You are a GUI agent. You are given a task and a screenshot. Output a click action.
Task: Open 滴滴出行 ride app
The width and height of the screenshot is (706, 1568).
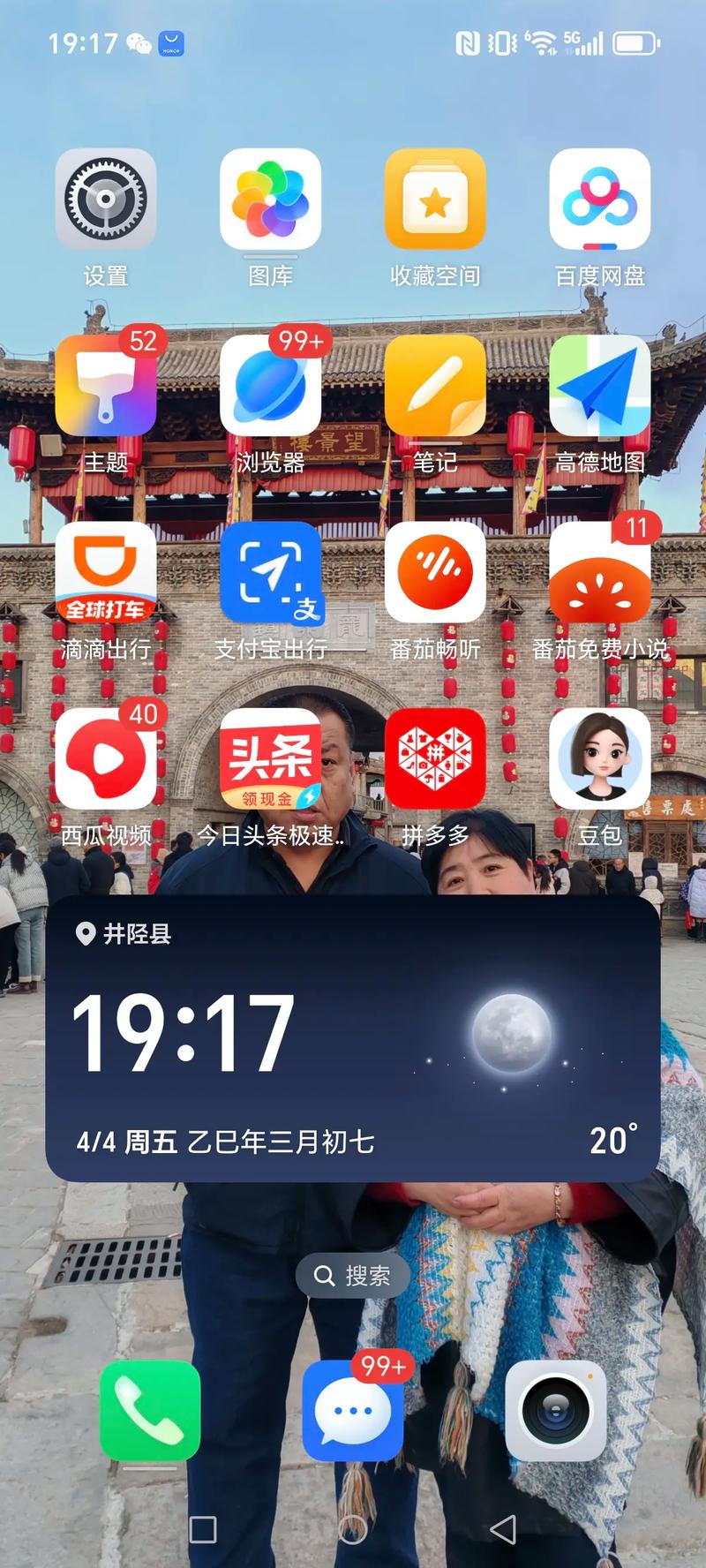point(106,572)
